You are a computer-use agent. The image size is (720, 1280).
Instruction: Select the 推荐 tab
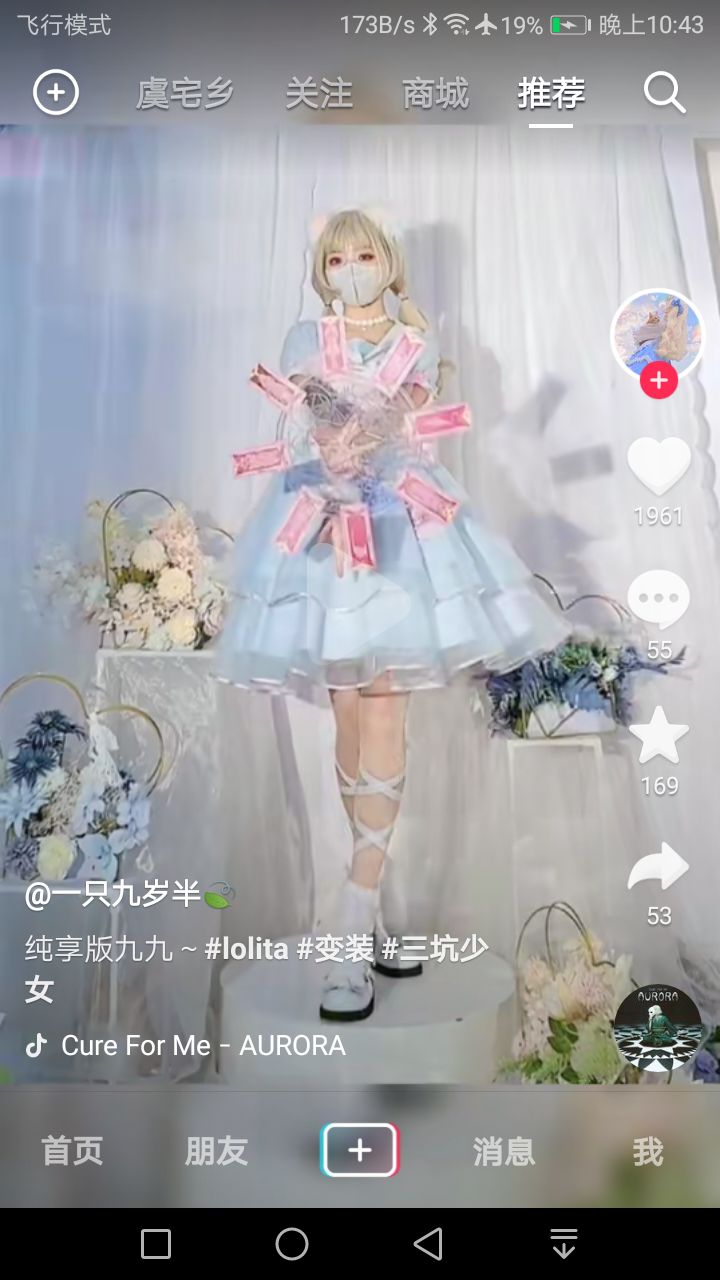(551, 94)
